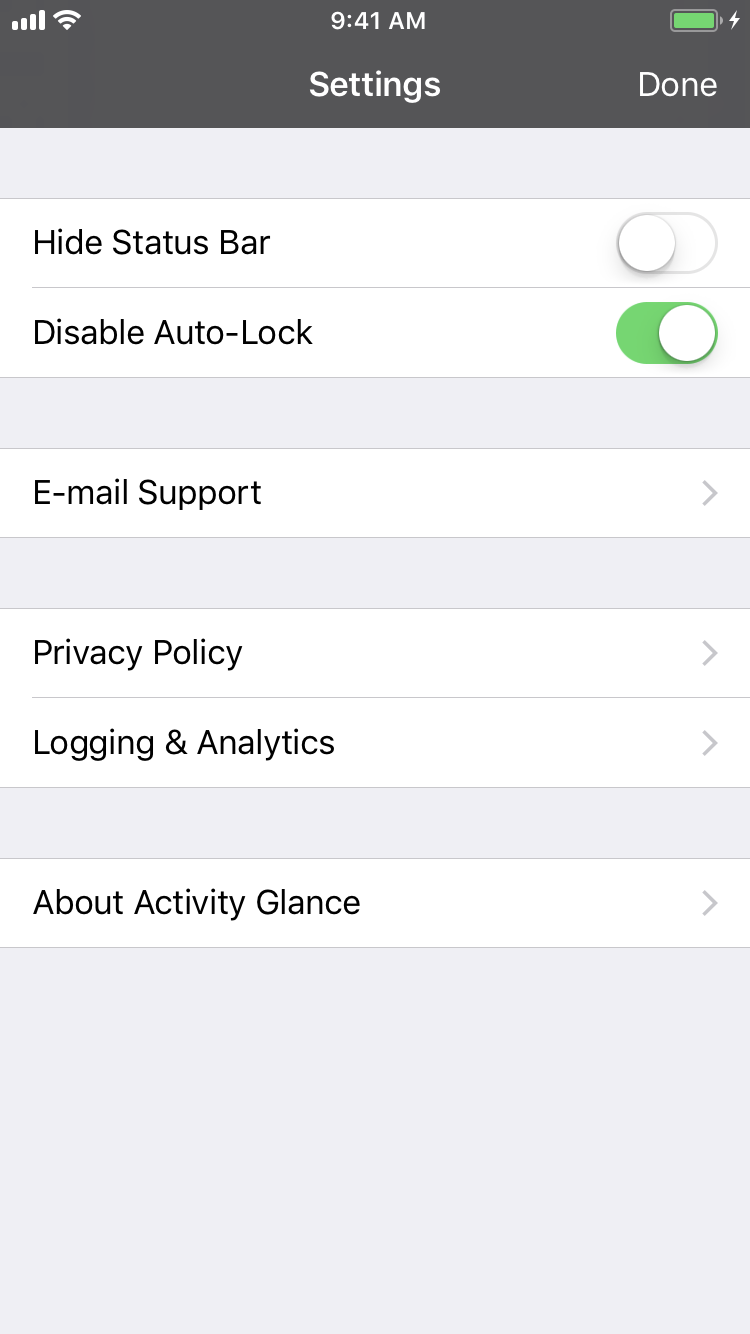This screenshot has height=1334, width=750.
Task: Tap Done to close Settings
Action: pos(677,85)
